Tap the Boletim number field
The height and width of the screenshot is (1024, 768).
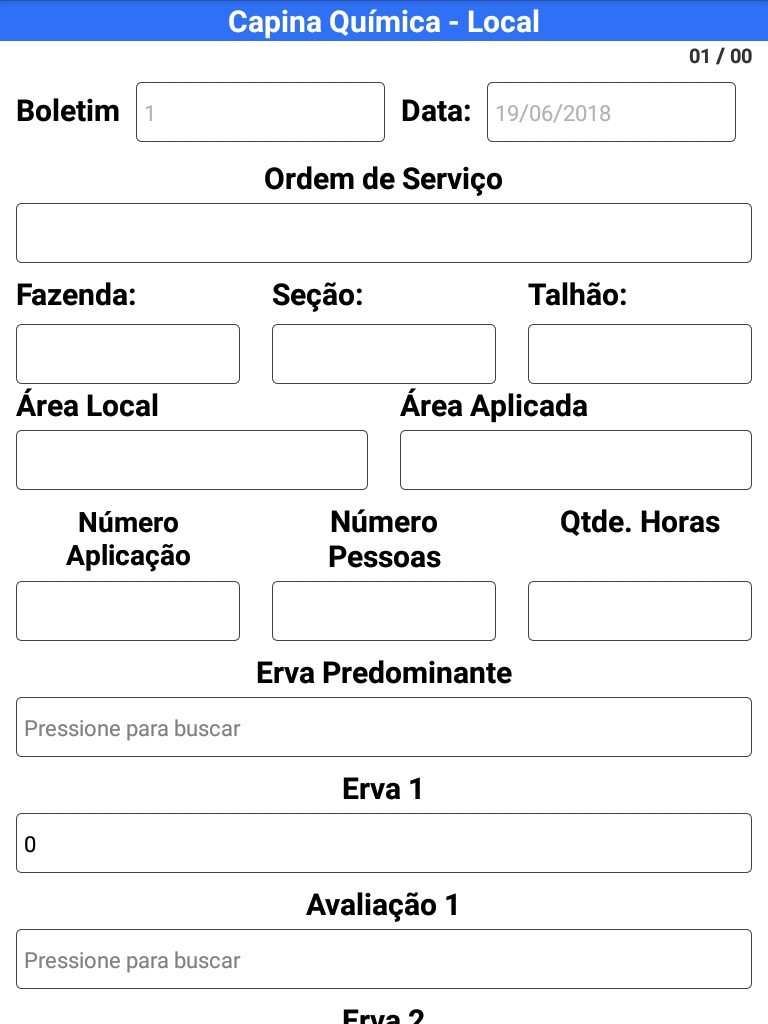click(260, 112)
